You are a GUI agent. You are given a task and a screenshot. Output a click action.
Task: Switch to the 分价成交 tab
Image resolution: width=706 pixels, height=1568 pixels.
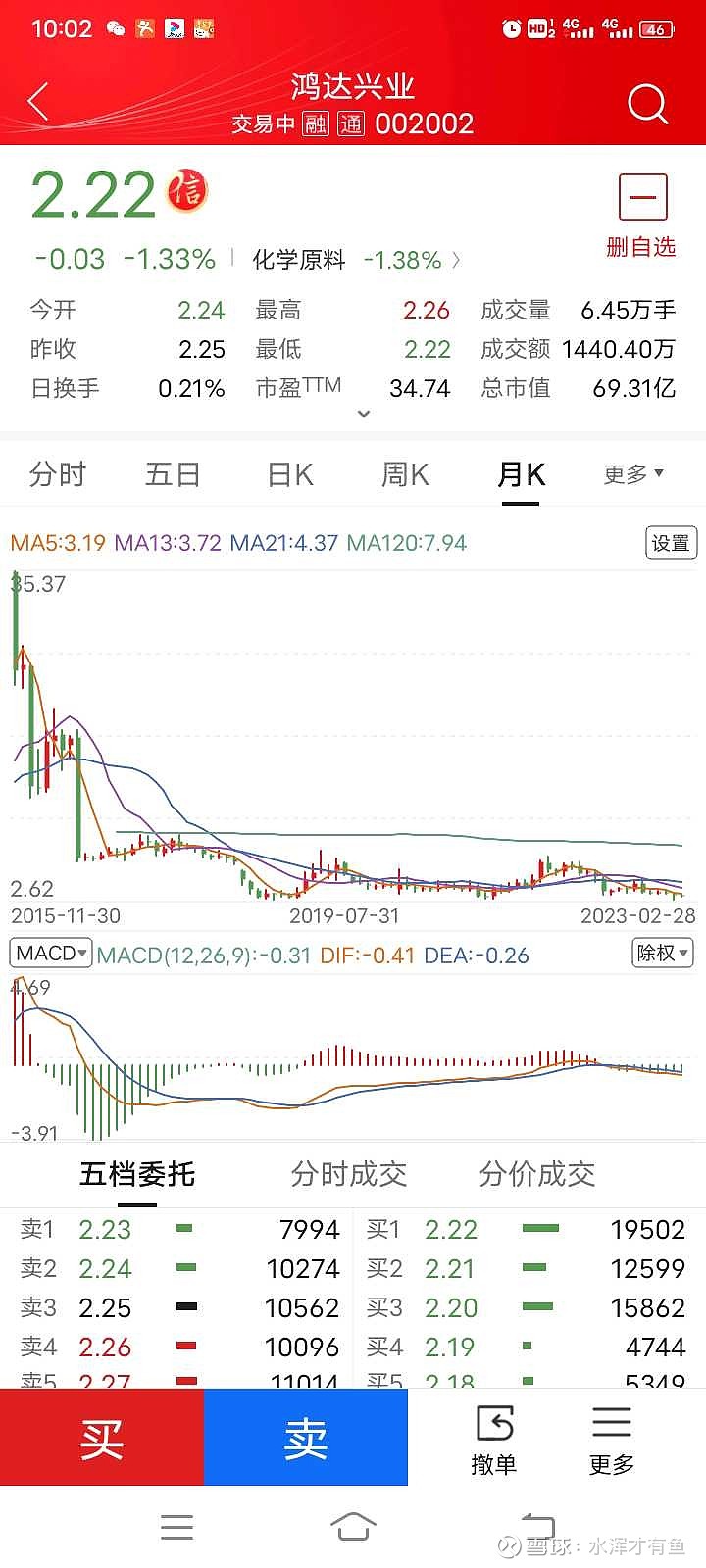click(x=534, y=1174)
